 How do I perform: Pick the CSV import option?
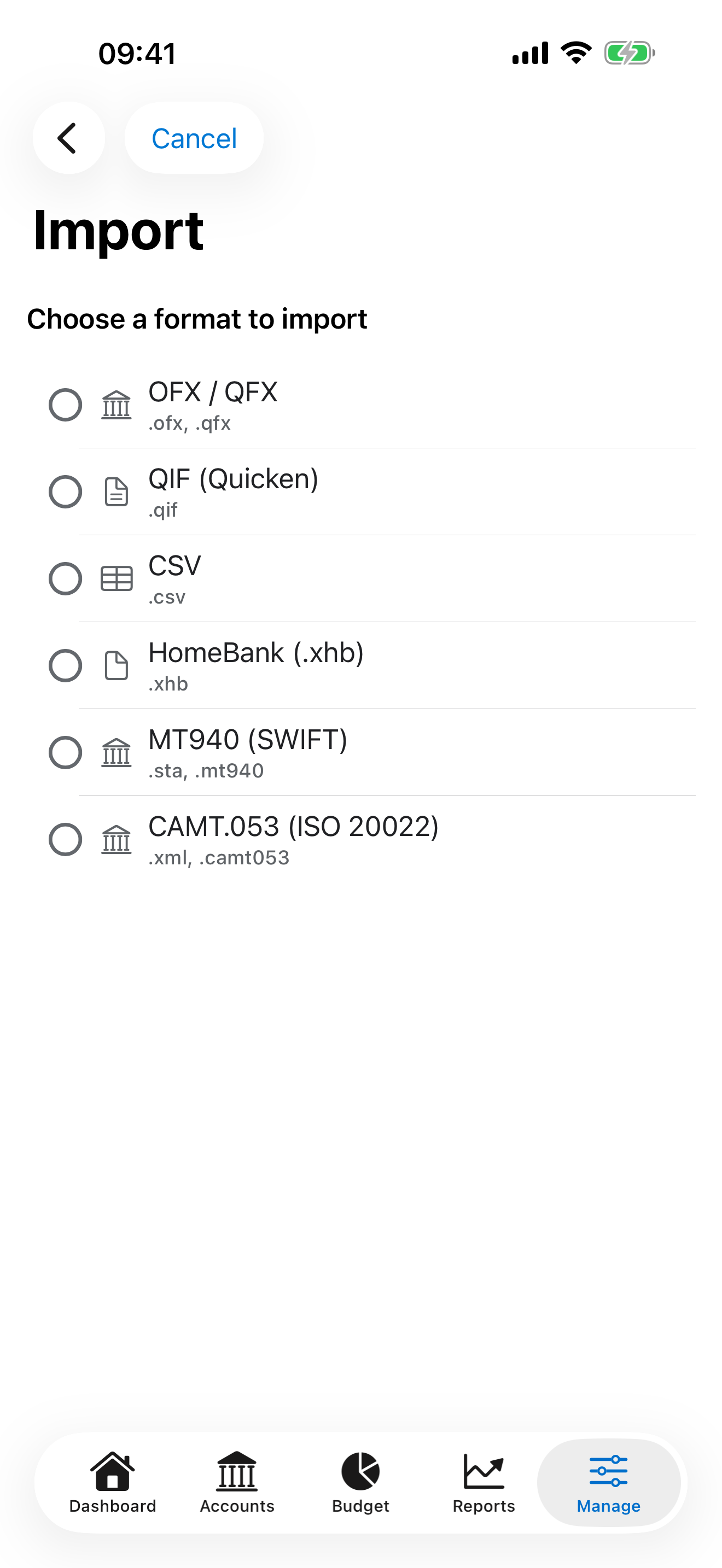66,579
